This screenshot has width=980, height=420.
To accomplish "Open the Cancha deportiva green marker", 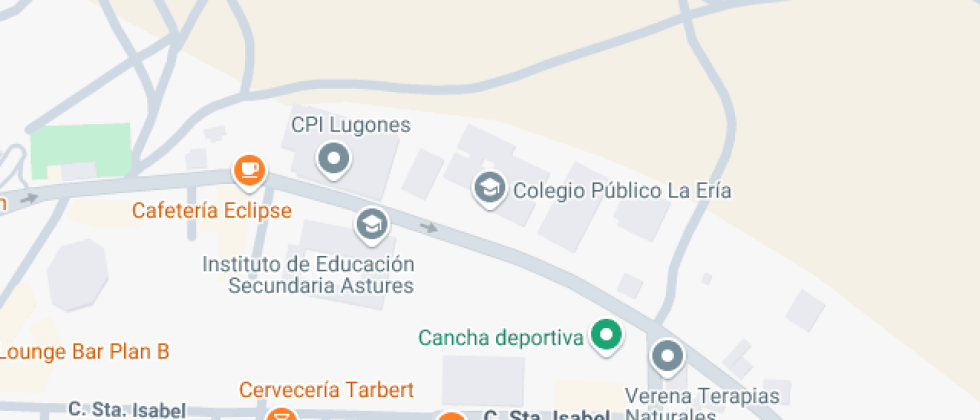I will pos(604,335).
